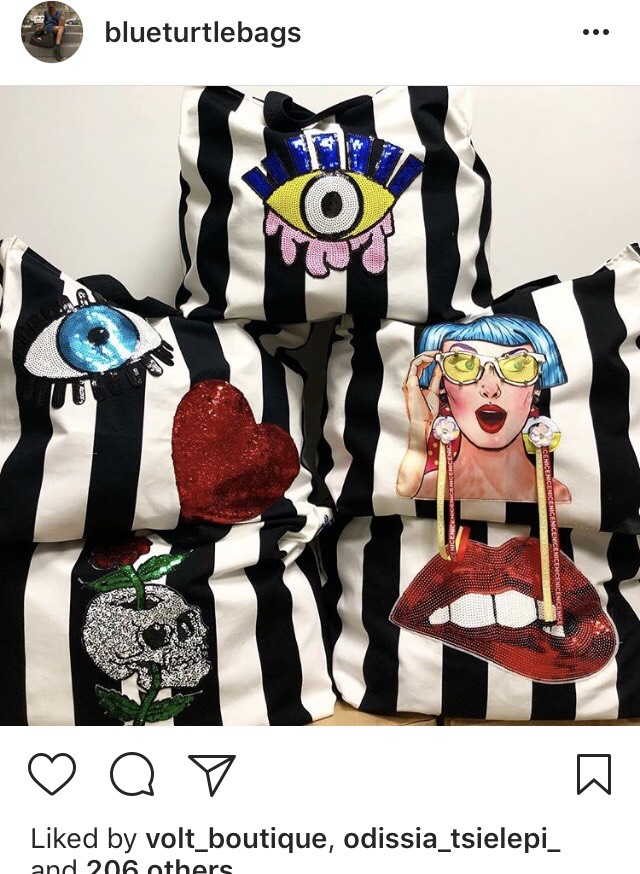Open the blueturtlebags username link
Viewport: 640px width, 874px height.
[202, 33]
